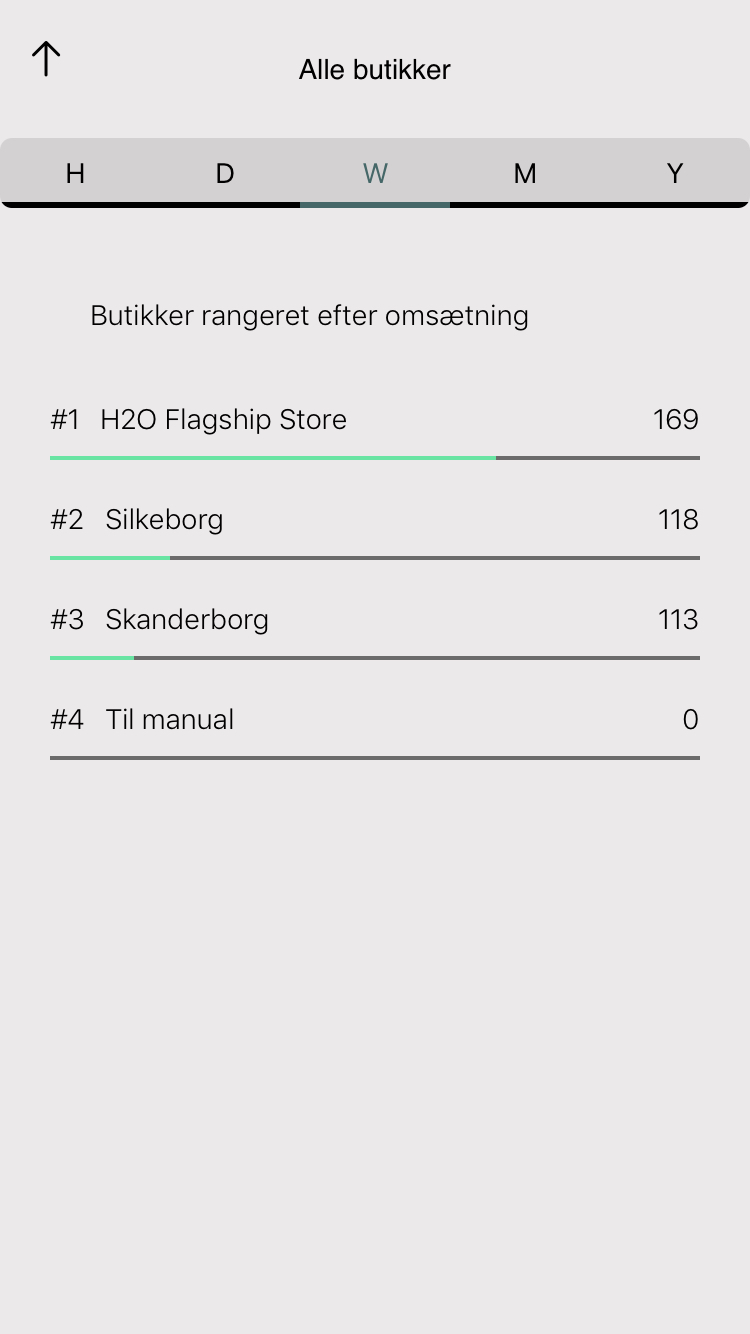Switch to the Y period tab
The image size is (750, 1334).
[x=675, y=173]
